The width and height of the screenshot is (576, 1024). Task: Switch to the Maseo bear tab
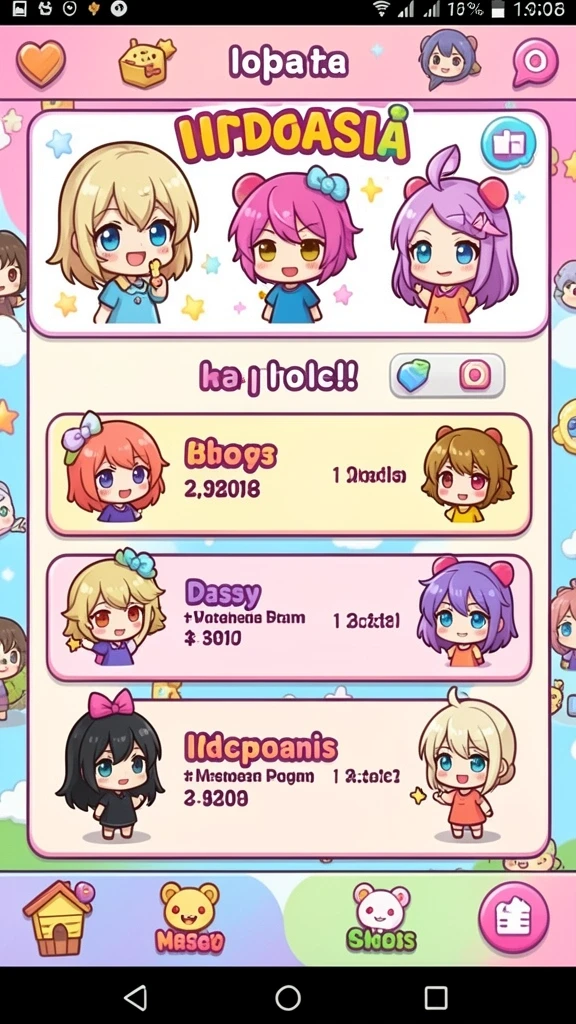pyautogui.click(x=190, y=918)
